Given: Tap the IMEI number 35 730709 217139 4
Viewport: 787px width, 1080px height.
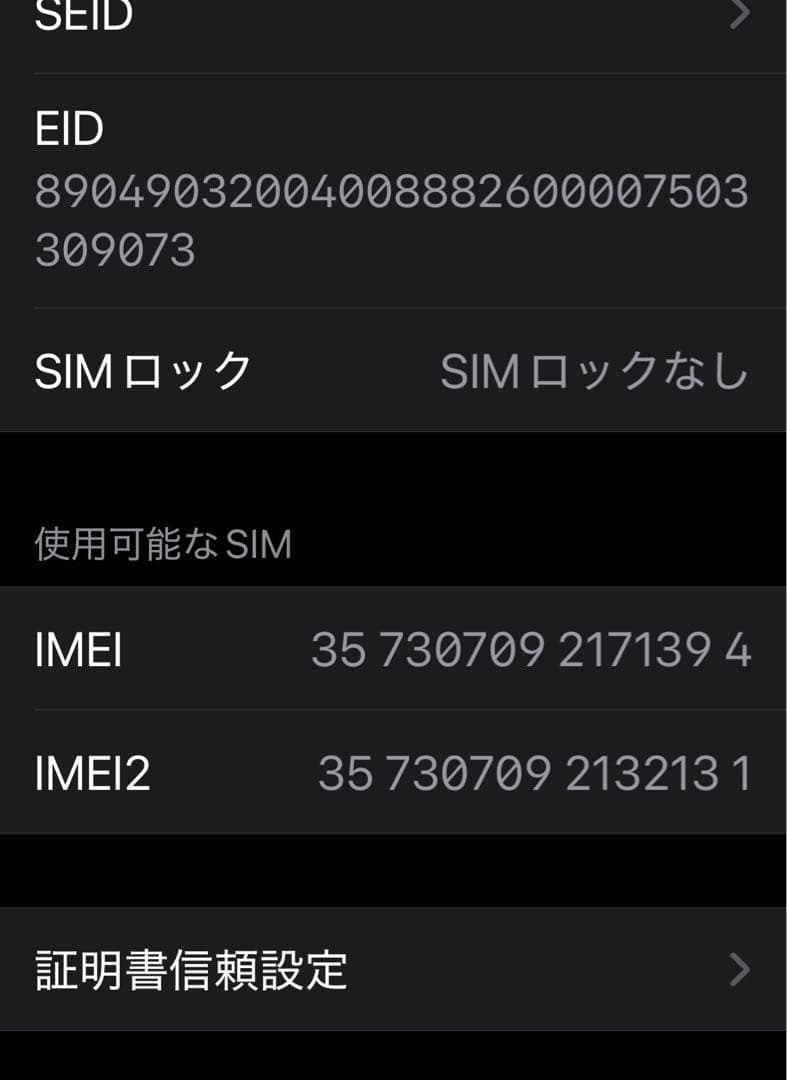Looking at the screenshot, I should [x=530, y=650].
